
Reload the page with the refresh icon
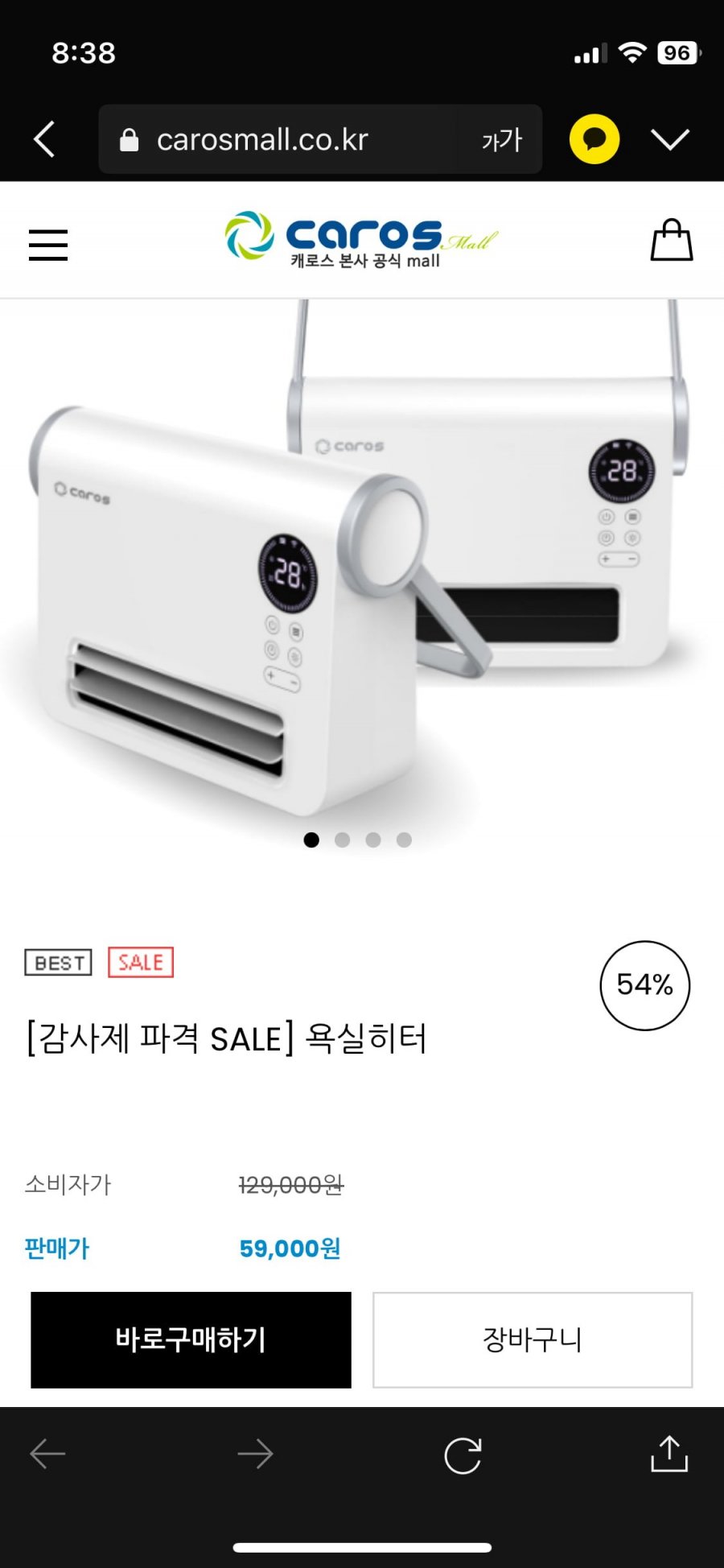click(x=463, y=1455)
